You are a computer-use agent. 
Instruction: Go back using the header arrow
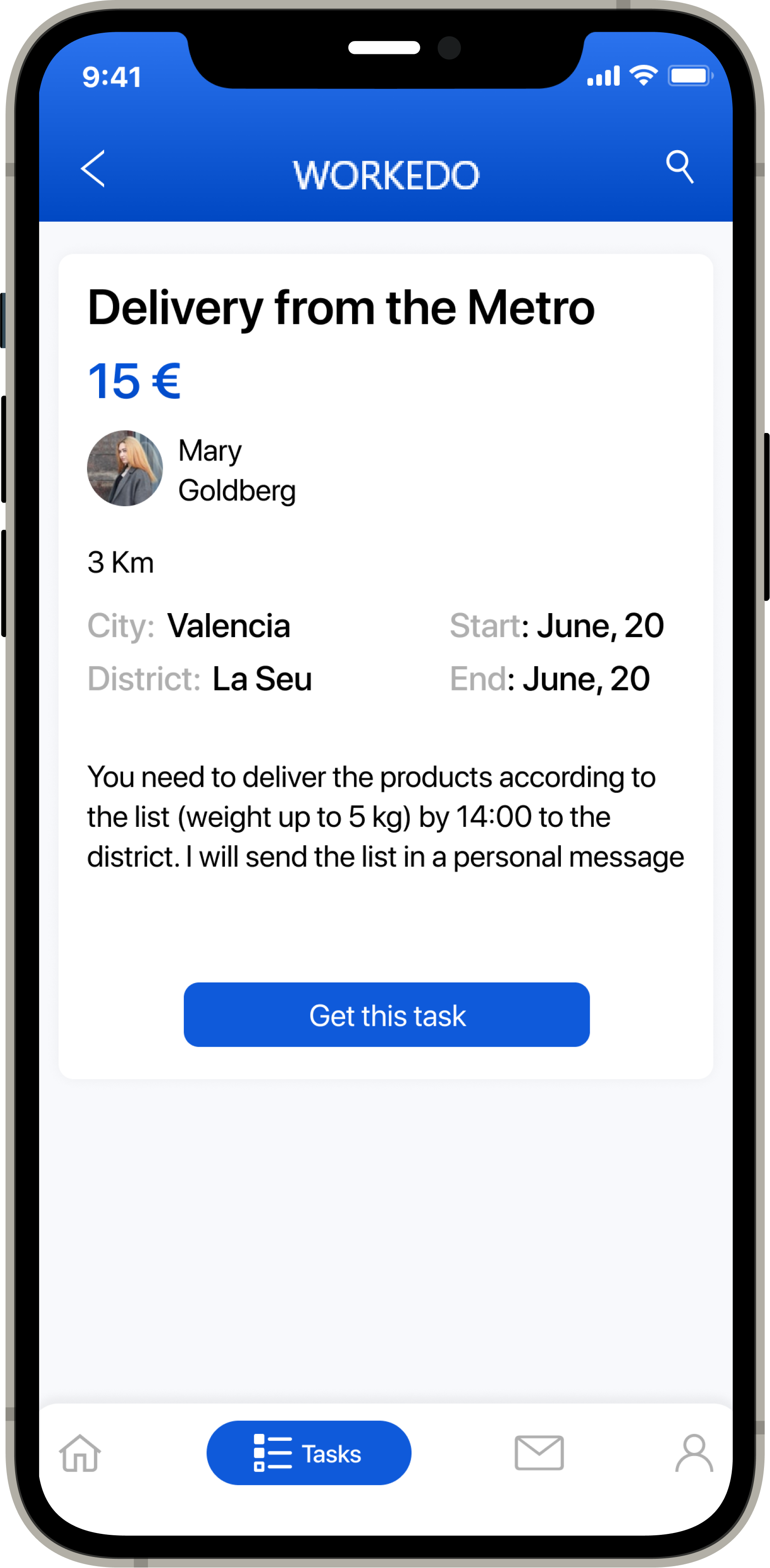click(x=93, y=168)
